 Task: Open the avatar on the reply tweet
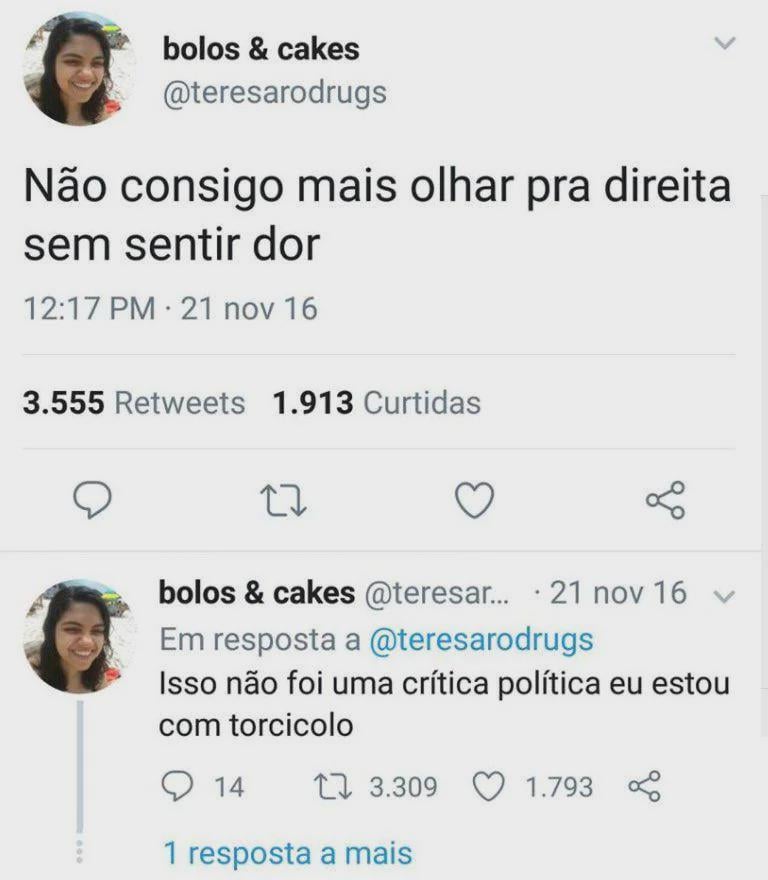pos(79,637)
